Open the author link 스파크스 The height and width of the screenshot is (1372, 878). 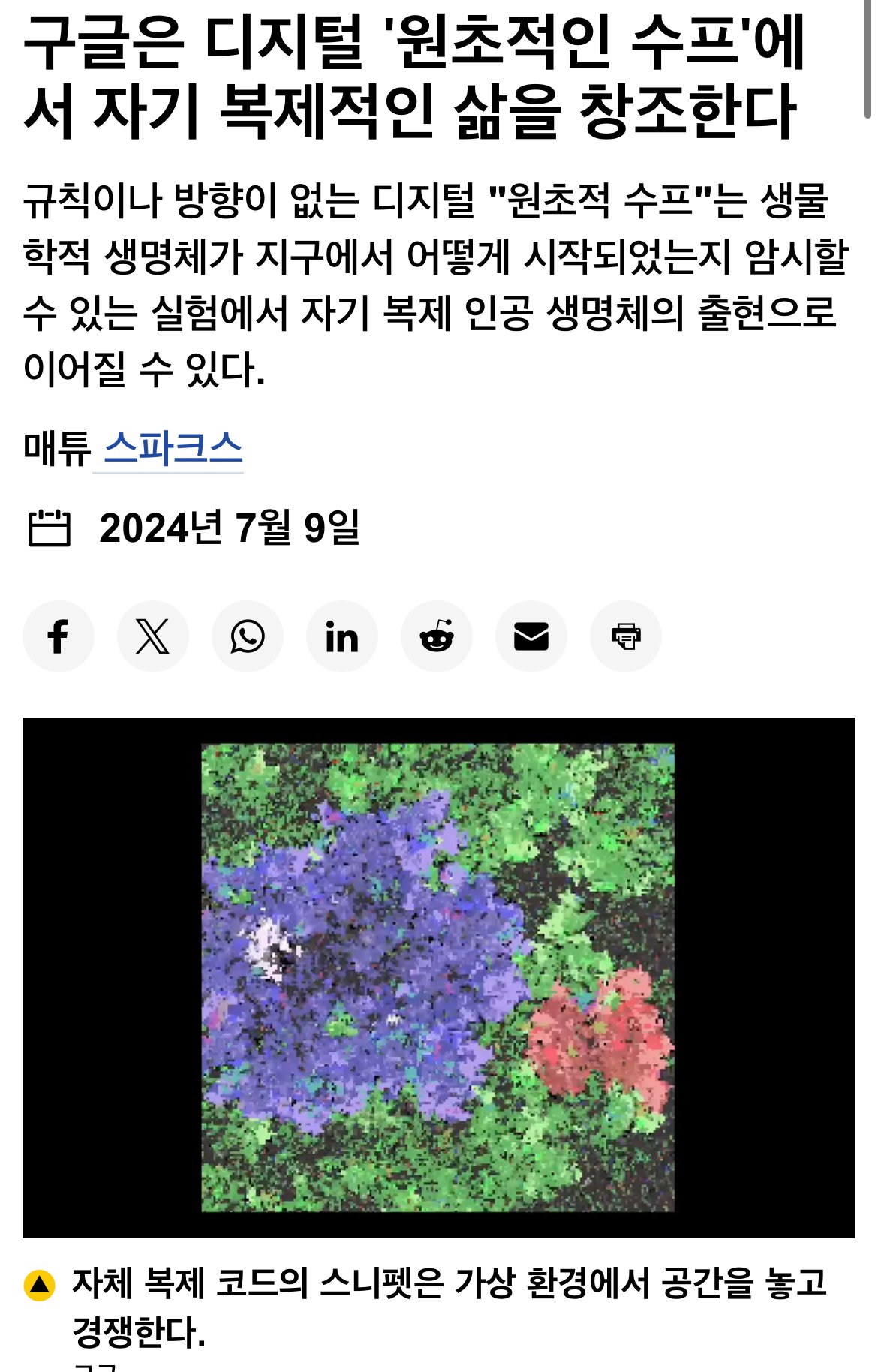click(173, 449)
